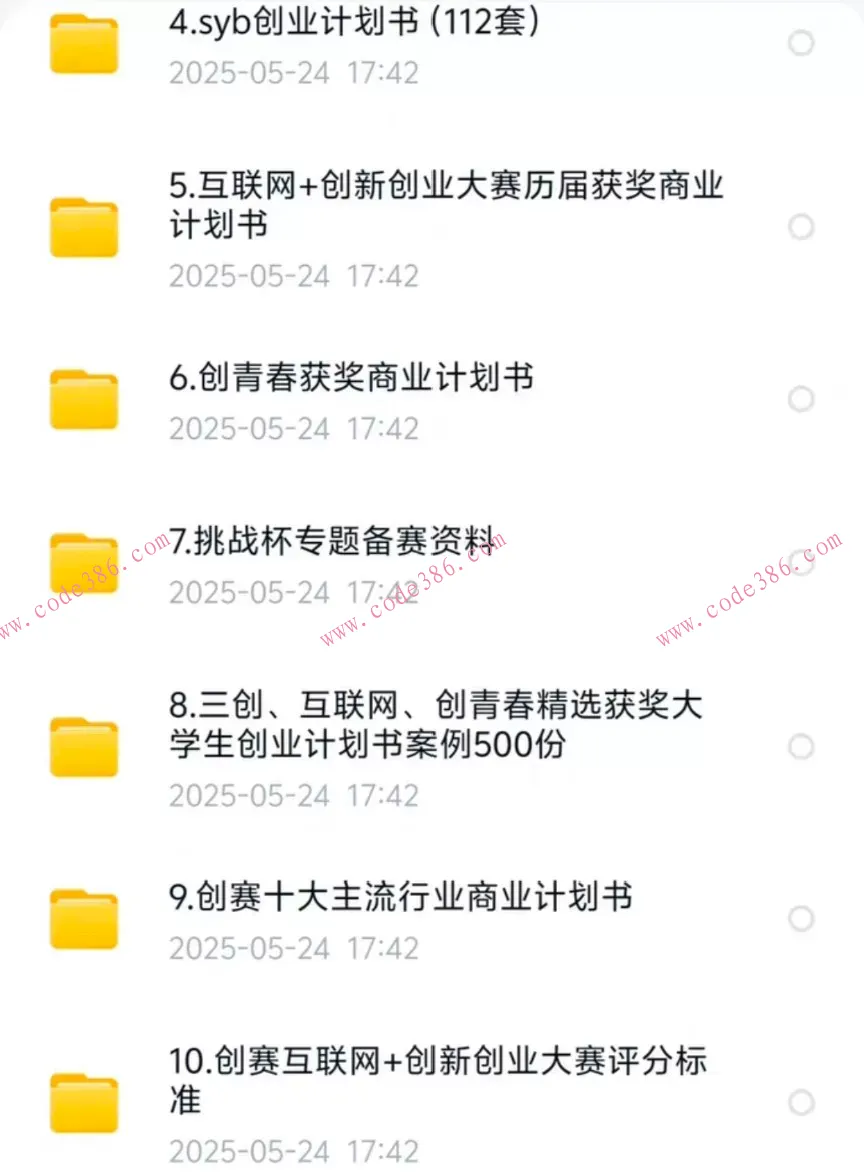Click the folder icon for item 8 案例500份
This screenshot has height=1176, width=864.
[x=84, y=746]
